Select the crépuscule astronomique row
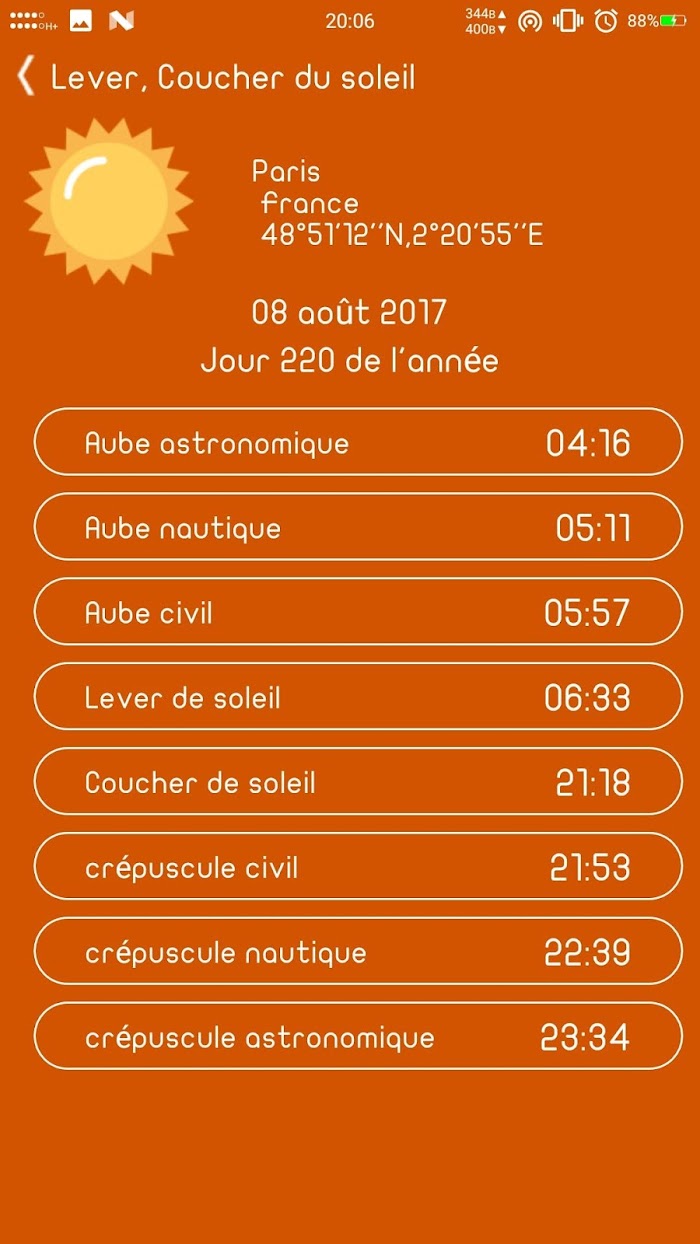Screen dimensions: 700x1244 358,1037
